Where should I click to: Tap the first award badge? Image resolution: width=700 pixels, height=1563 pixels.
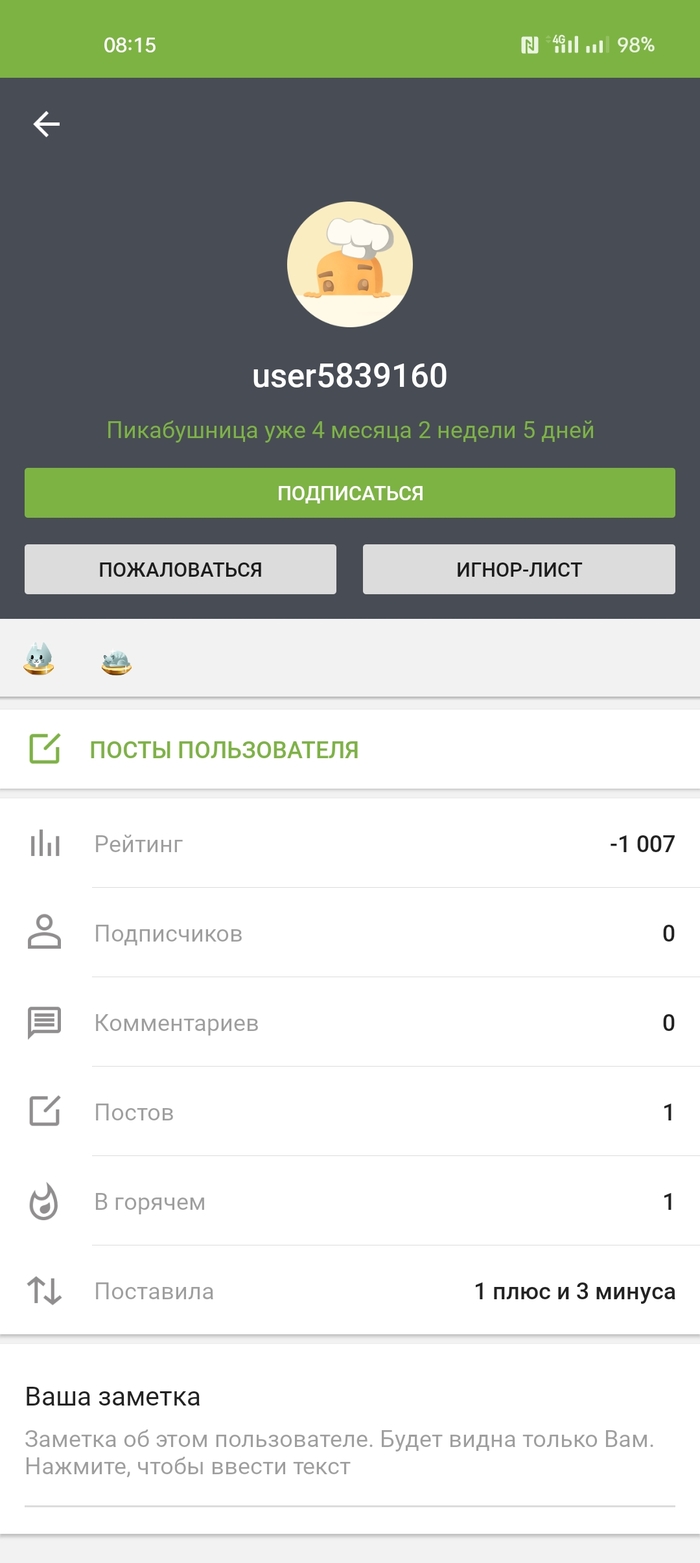39,659
